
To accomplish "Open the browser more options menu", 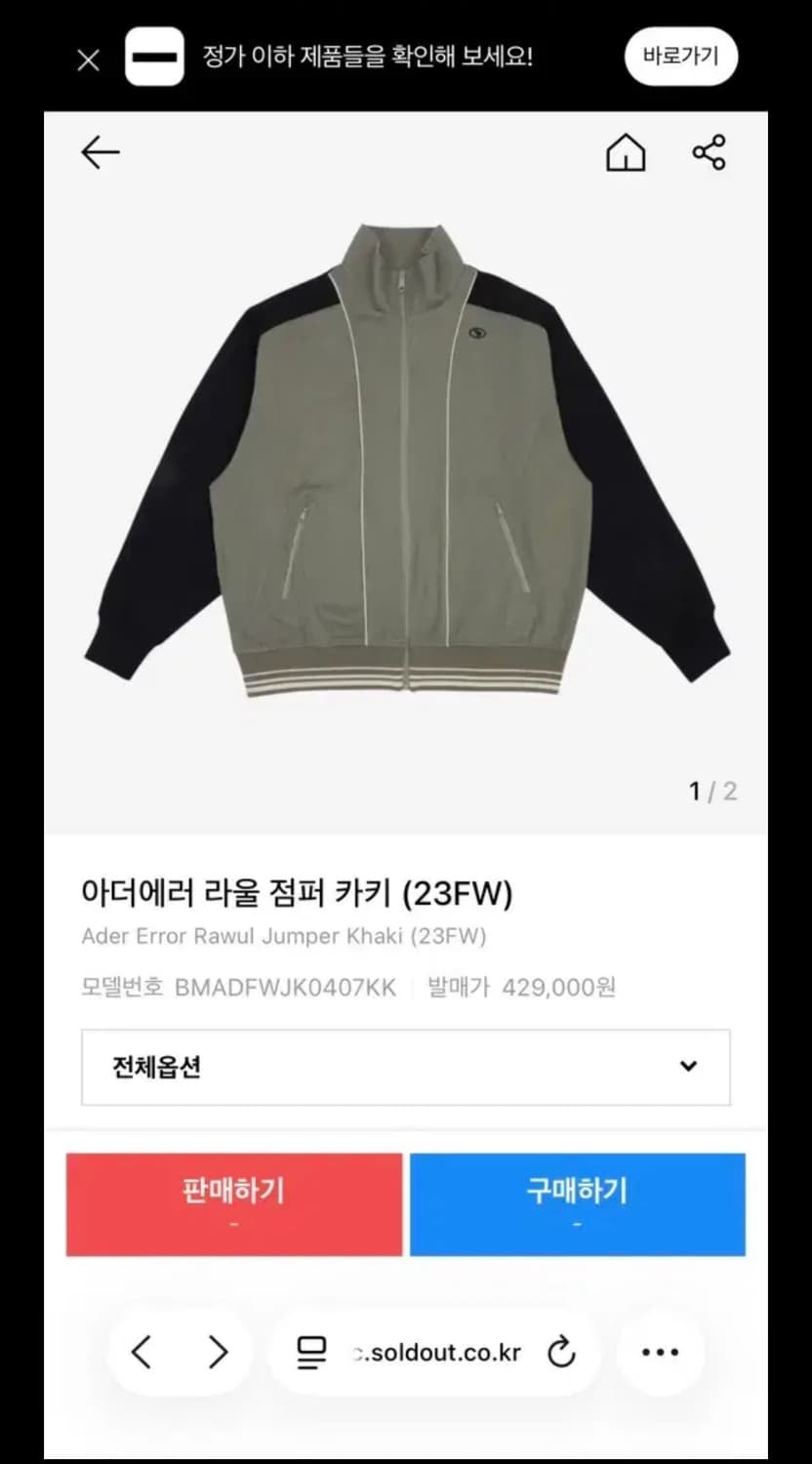I will click(661, 1352).
